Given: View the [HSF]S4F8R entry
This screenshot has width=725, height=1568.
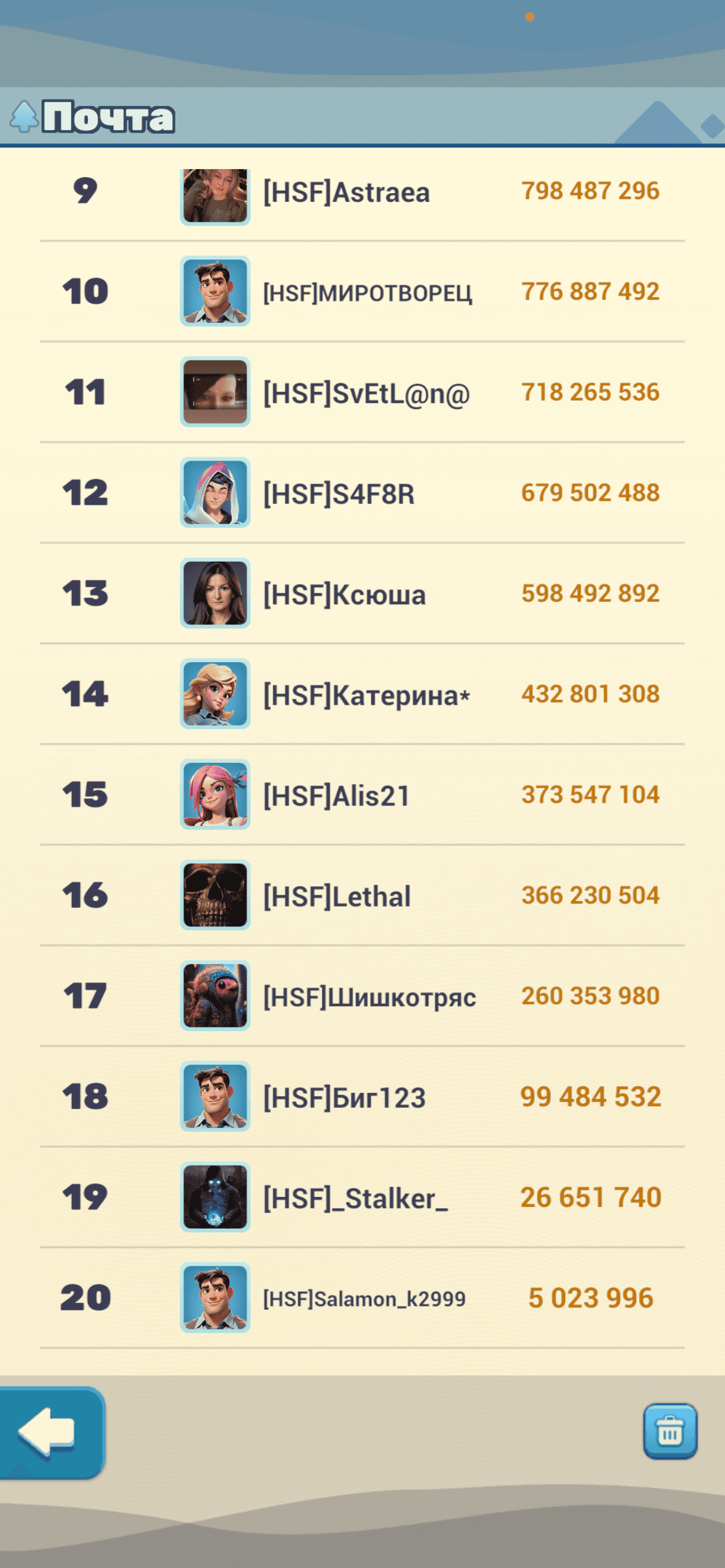Looking at the screenshot, I should [362, 493].
